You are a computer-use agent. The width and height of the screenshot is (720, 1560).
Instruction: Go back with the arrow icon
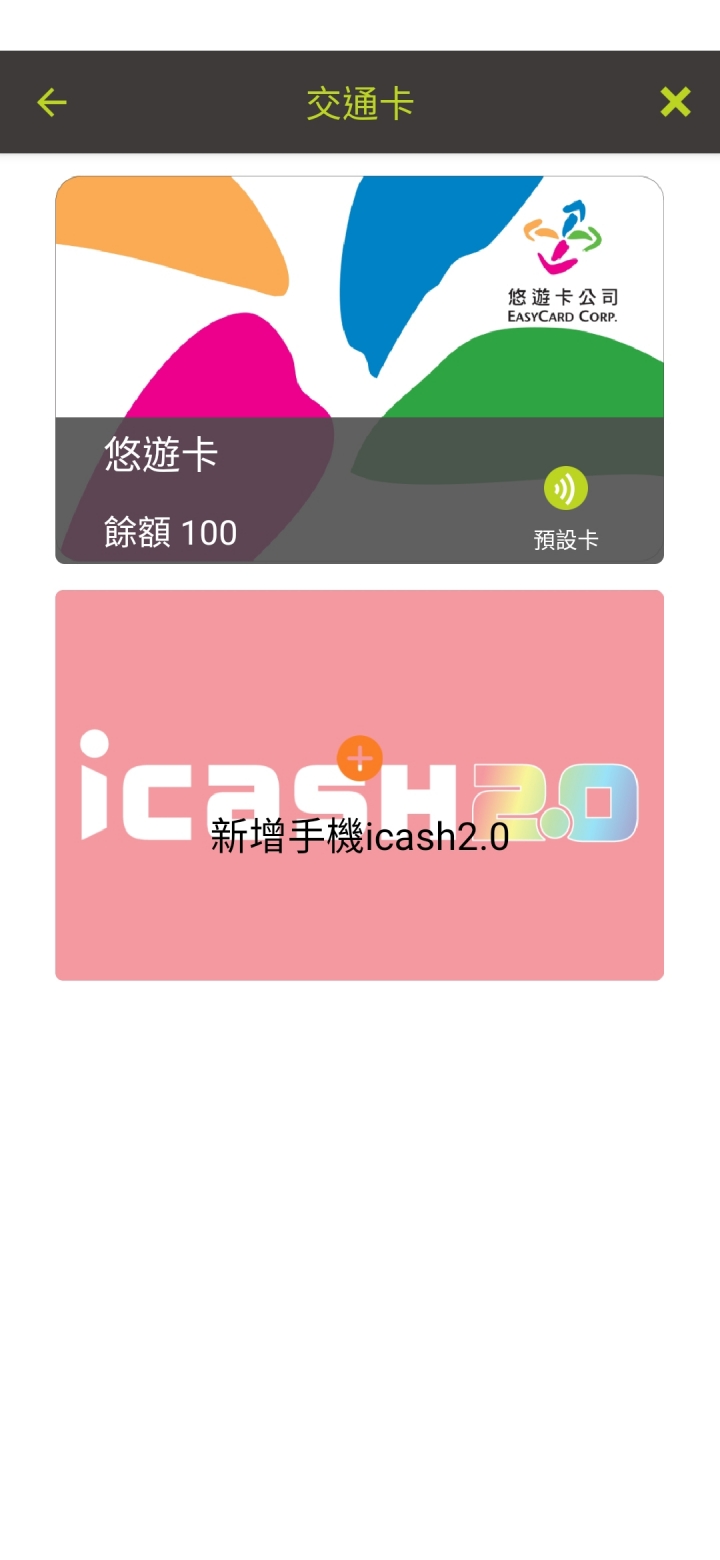(x=51, y=102)
